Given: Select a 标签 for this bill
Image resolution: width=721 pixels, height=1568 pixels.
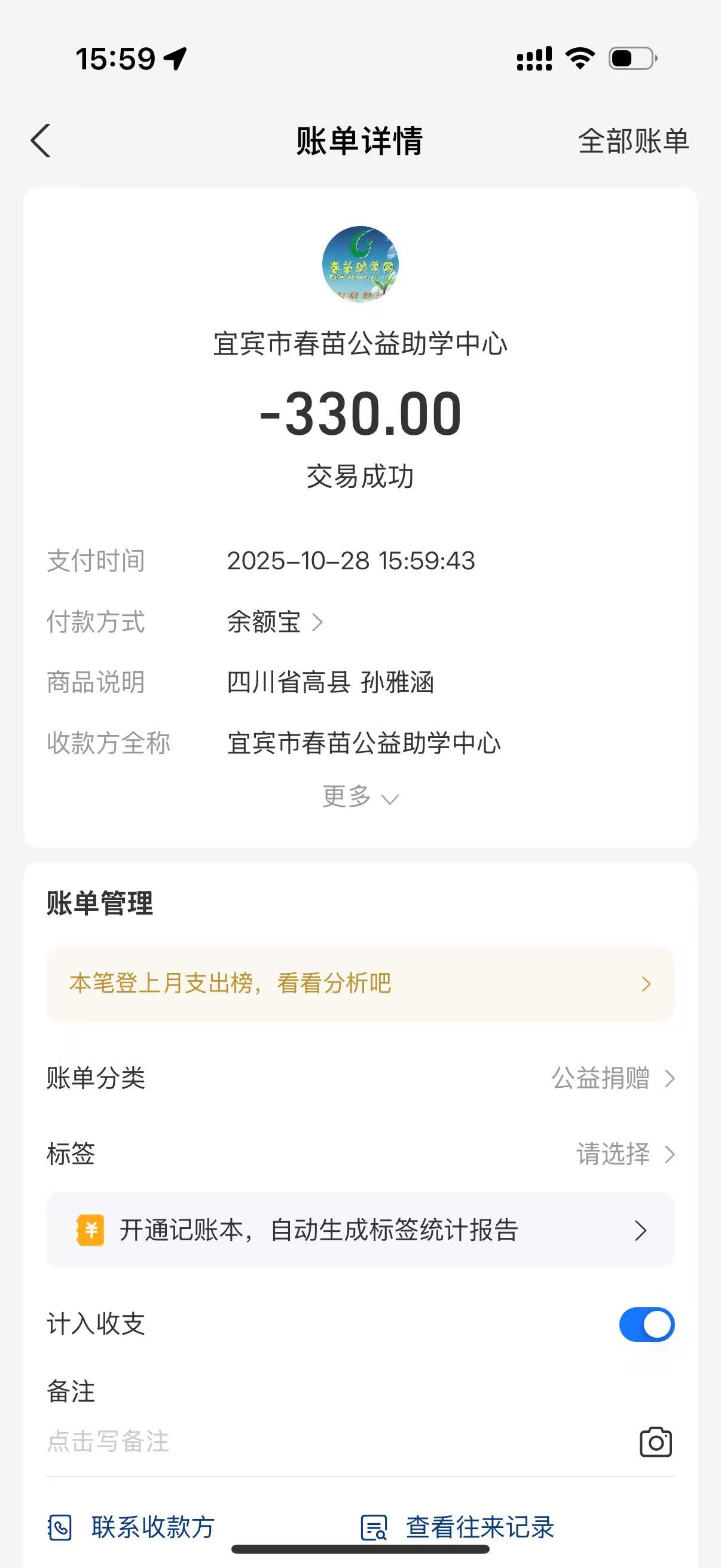Looking at the screenshot, I should click(x=624, y=1154).
